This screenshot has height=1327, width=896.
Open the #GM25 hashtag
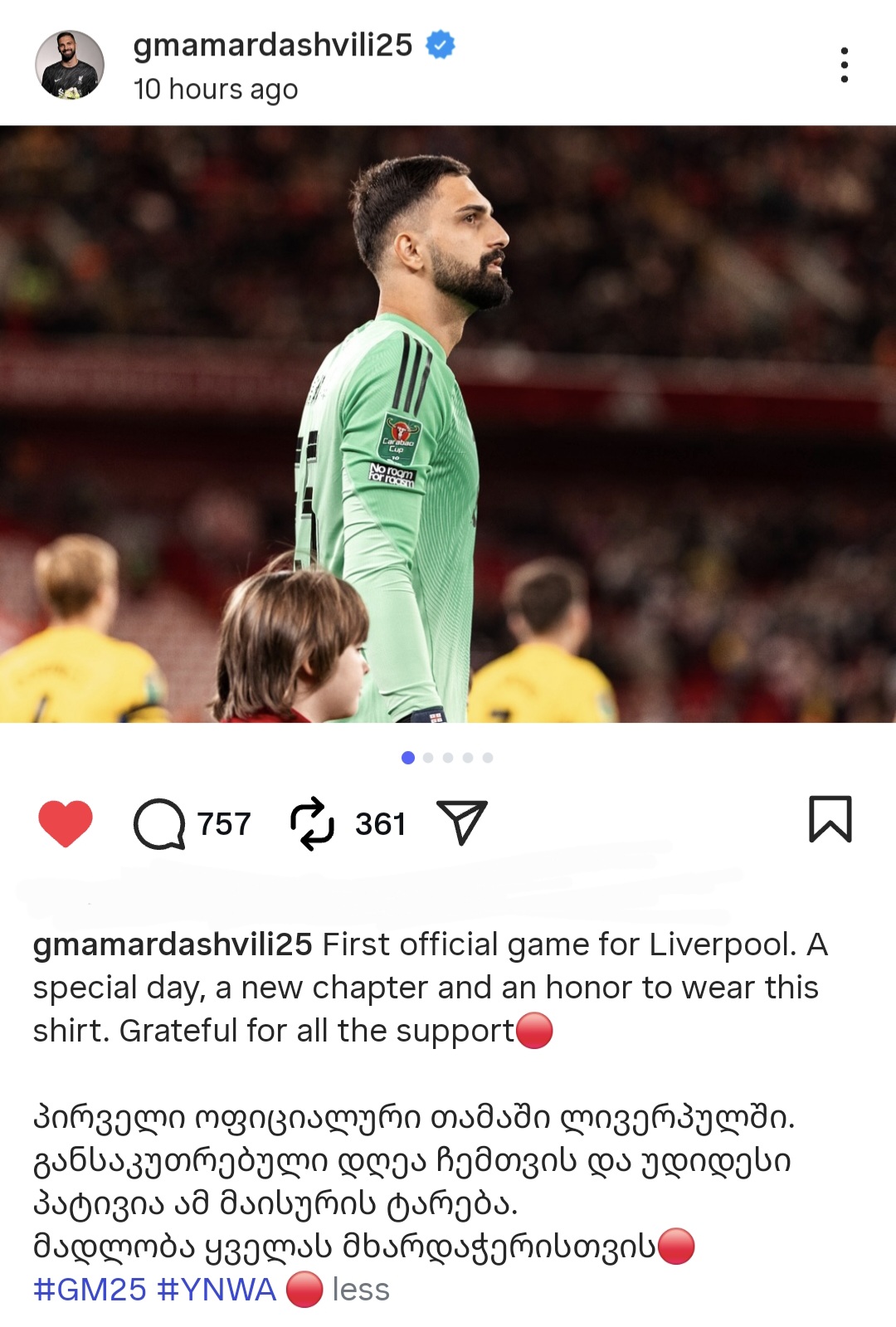pos(90,1290)
